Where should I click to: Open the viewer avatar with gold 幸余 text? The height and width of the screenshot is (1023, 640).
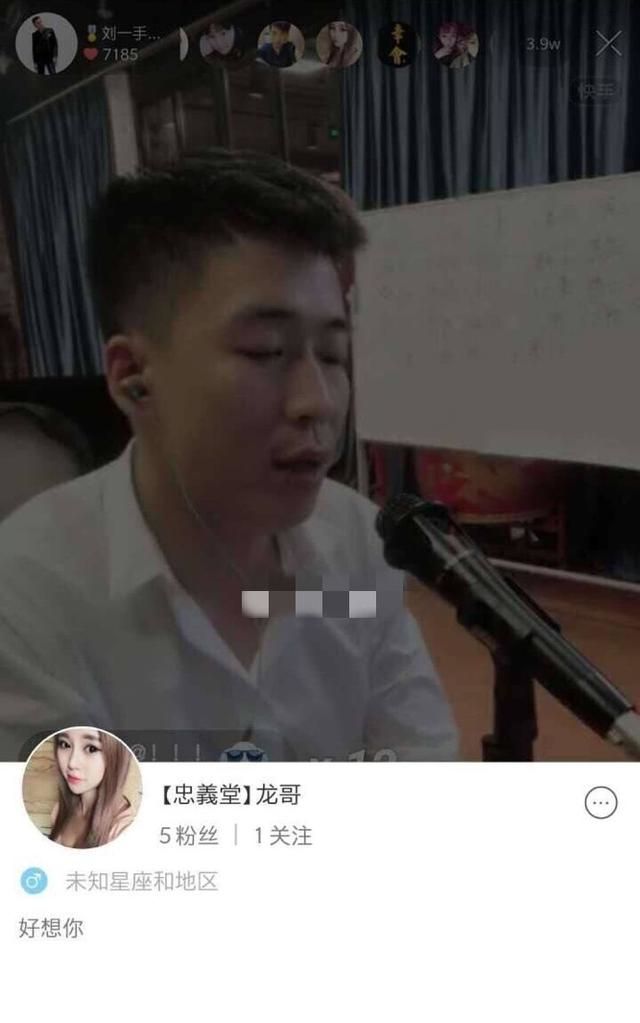pos(397,44)
